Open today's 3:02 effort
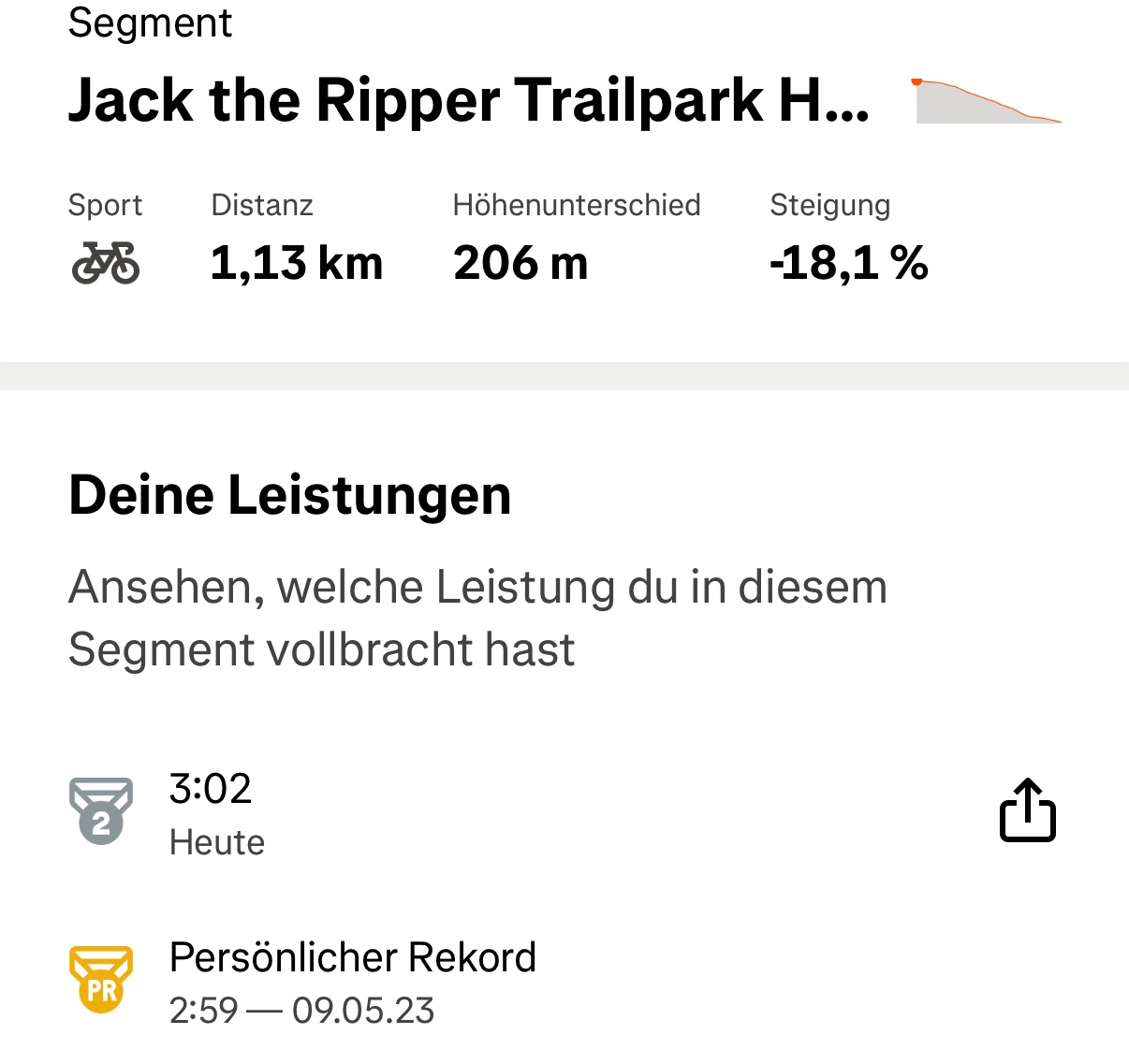Image resolution: width=1129 pixels, height=1064 pixels. coord(212,812)
